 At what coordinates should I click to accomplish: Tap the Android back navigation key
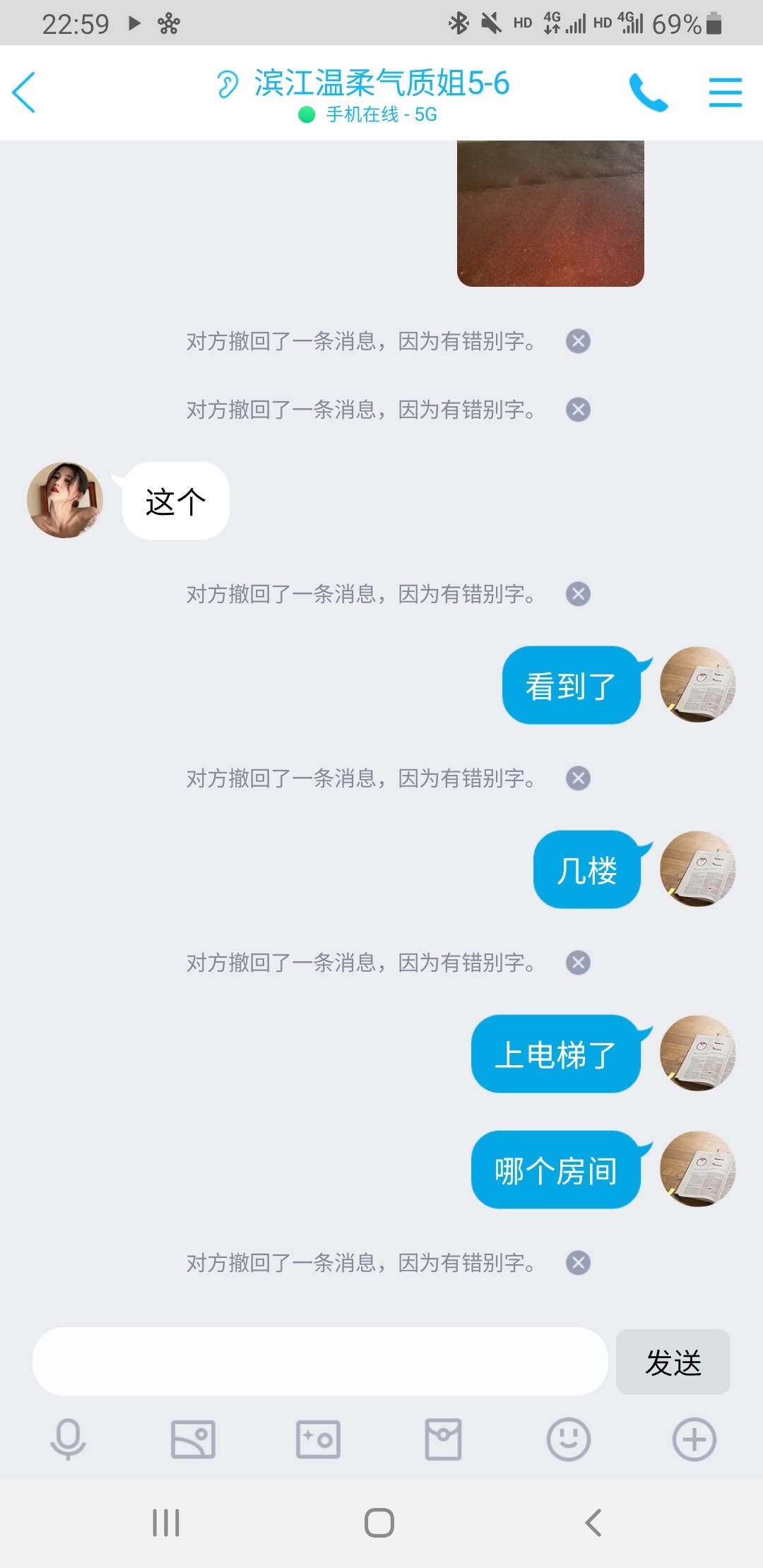coord(592,1523)
